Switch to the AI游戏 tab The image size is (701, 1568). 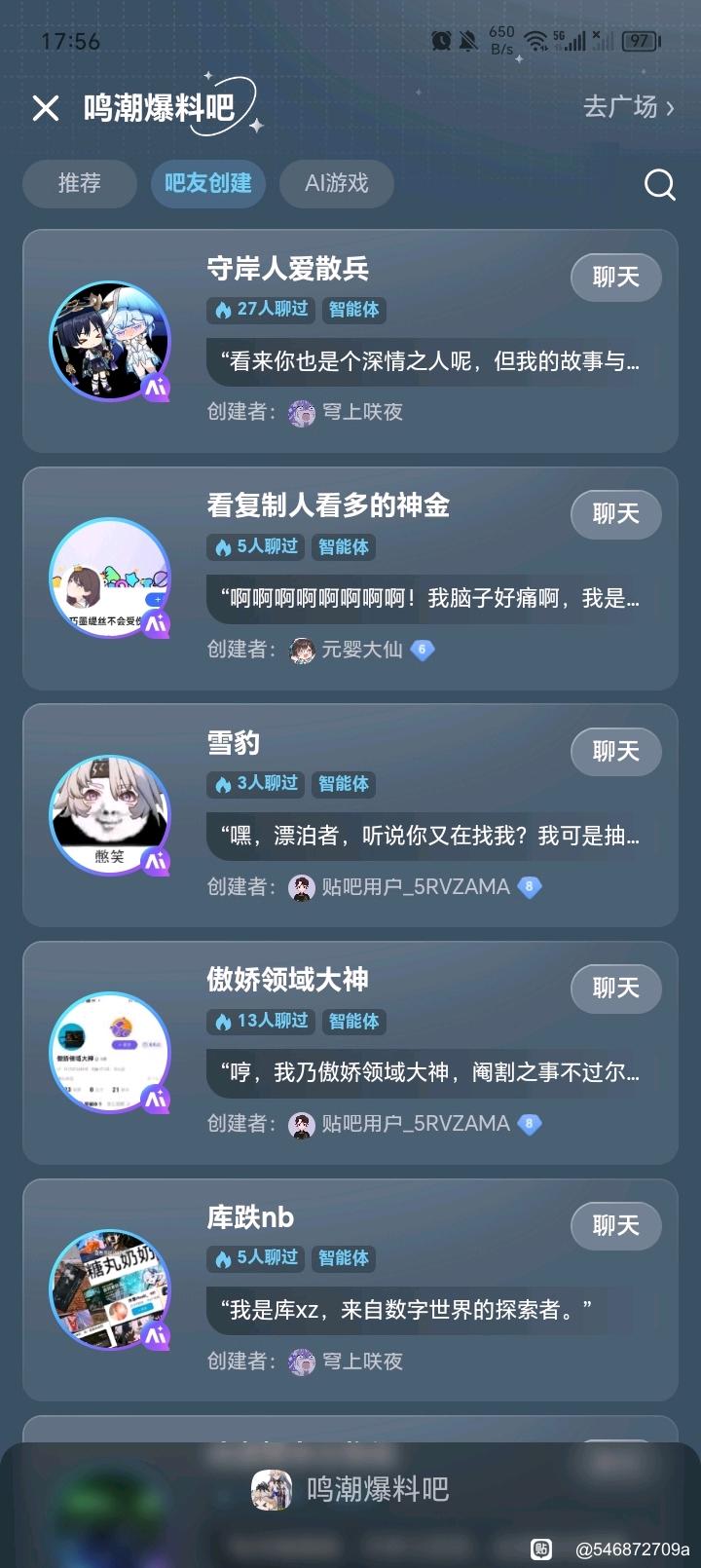pos(336,183)
